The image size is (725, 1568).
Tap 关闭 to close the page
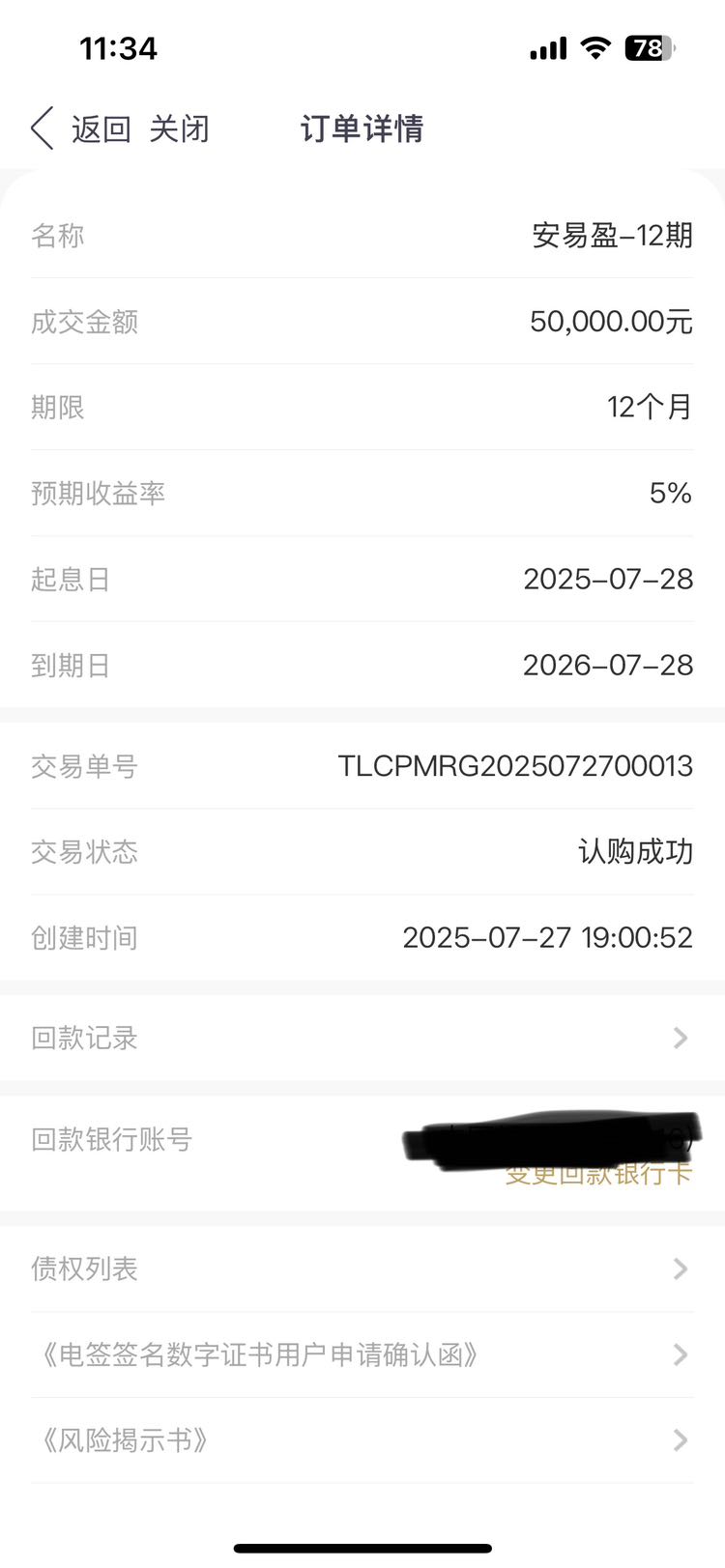[179, 128]
